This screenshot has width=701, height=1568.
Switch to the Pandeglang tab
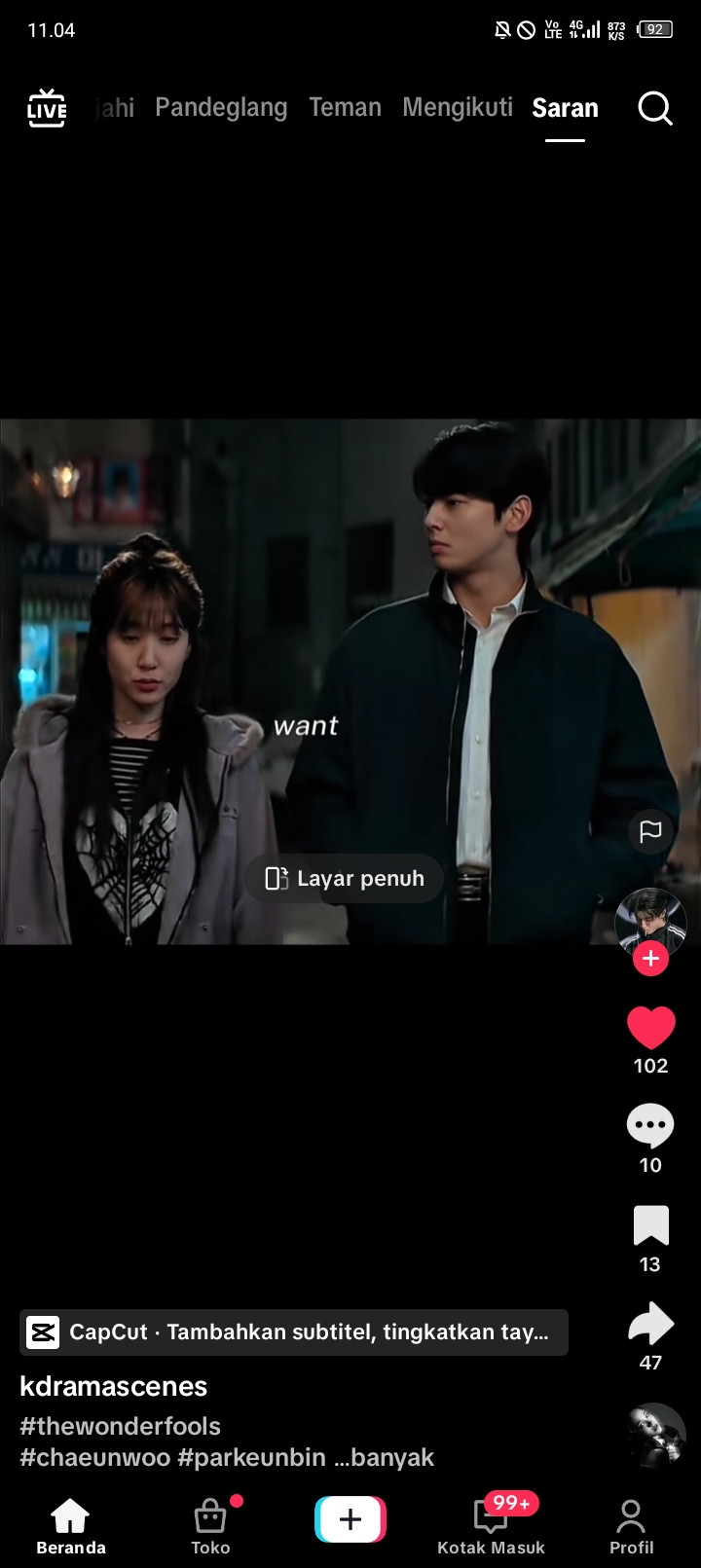[221, 107]
